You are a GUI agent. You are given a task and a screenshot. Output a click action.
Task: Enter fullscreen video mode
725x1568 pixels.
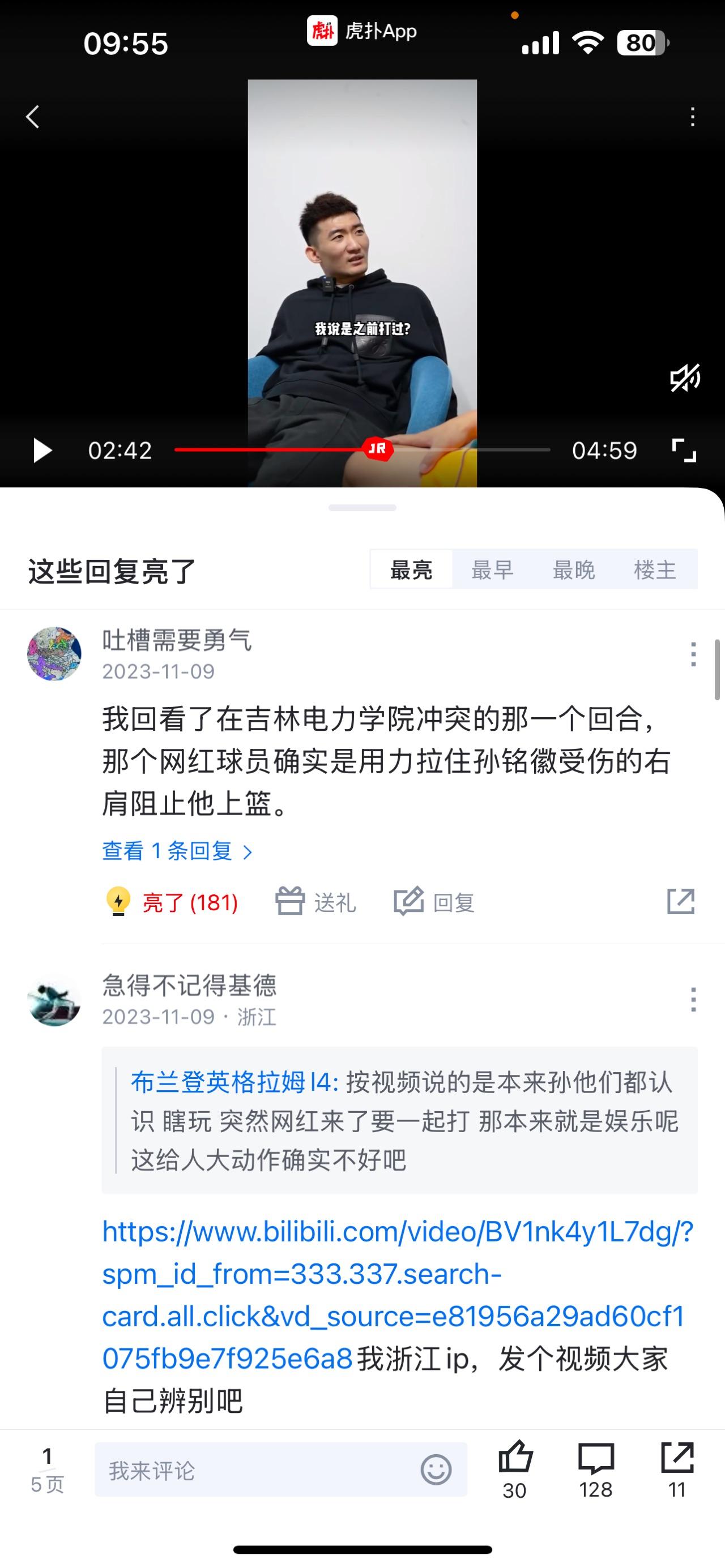684,451
